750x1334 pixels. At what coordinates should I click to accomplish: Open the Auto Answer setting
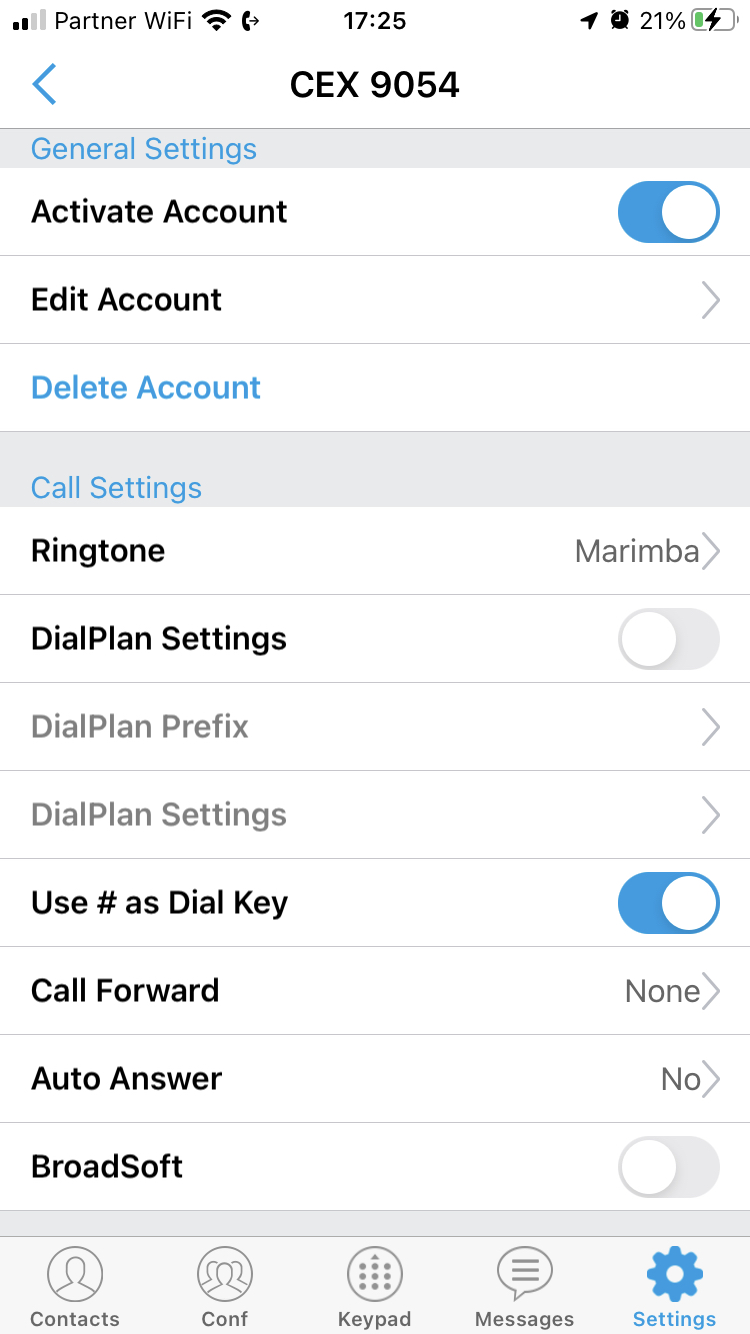click(375, 1079)
